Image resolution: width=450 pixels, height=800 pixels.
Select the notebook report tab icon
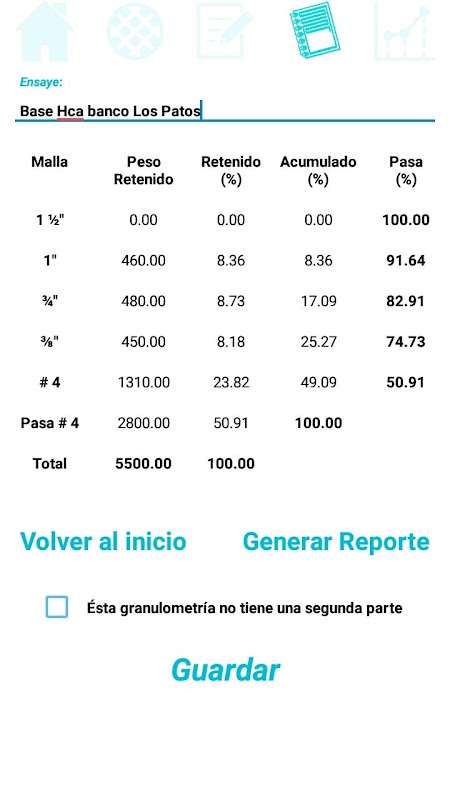[315, 30]
